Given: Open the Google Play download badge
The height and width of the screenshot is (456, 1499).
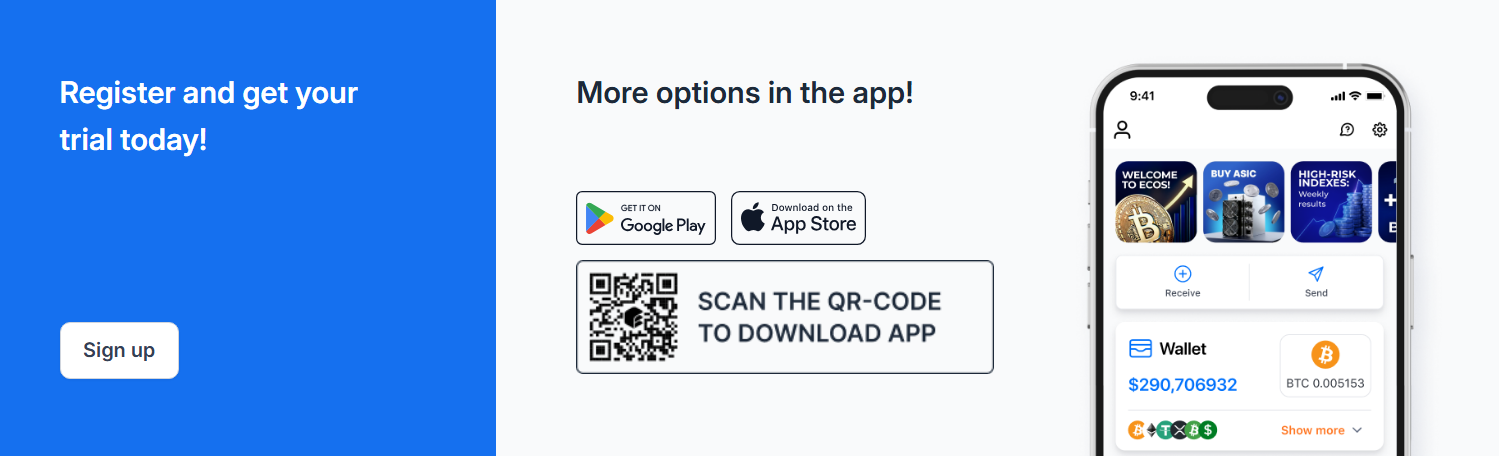Looking at the screenshot, I should (x=646, y=218).
